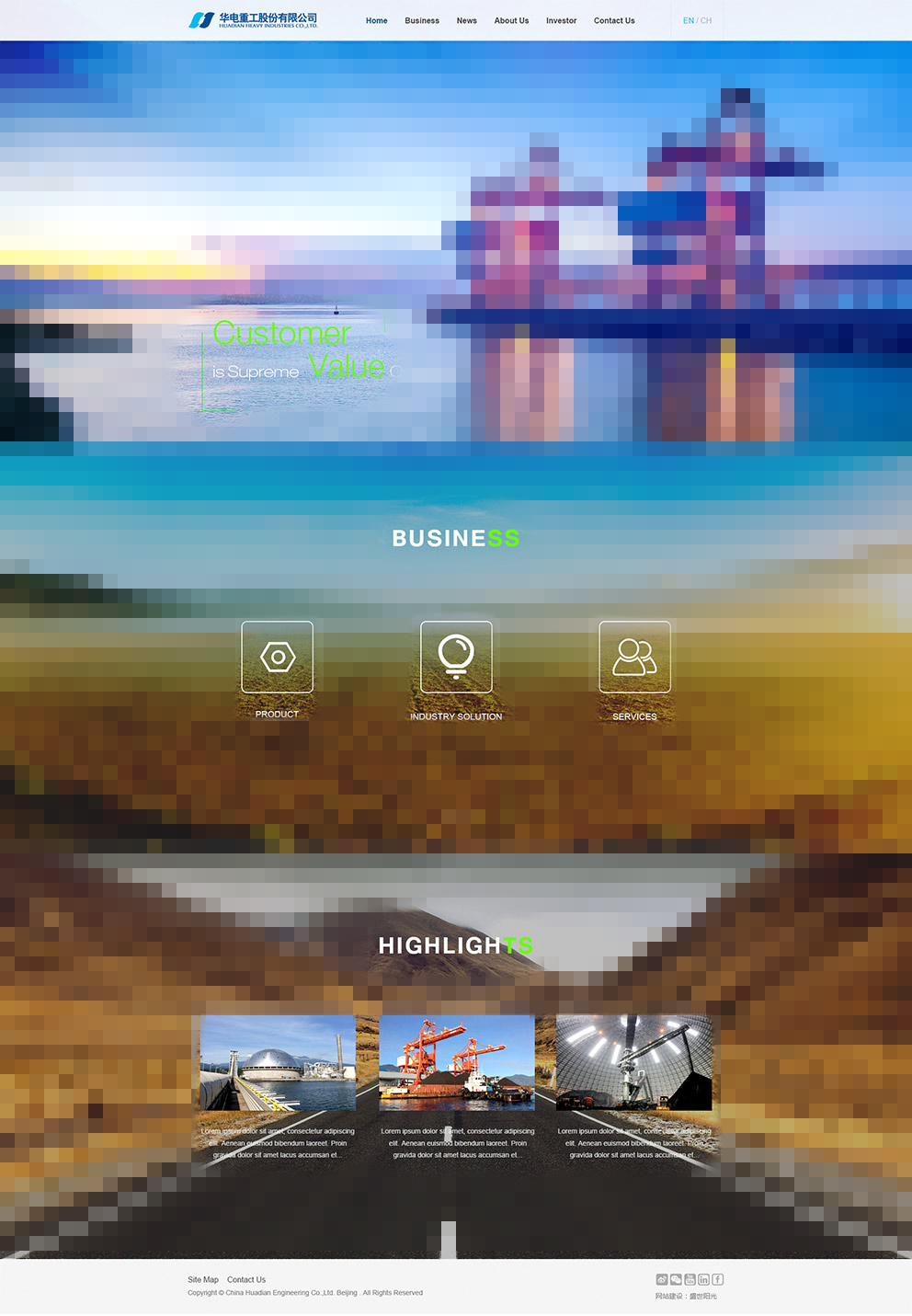
Task: Select the EN language option
Action: click(x=688, y=20)
